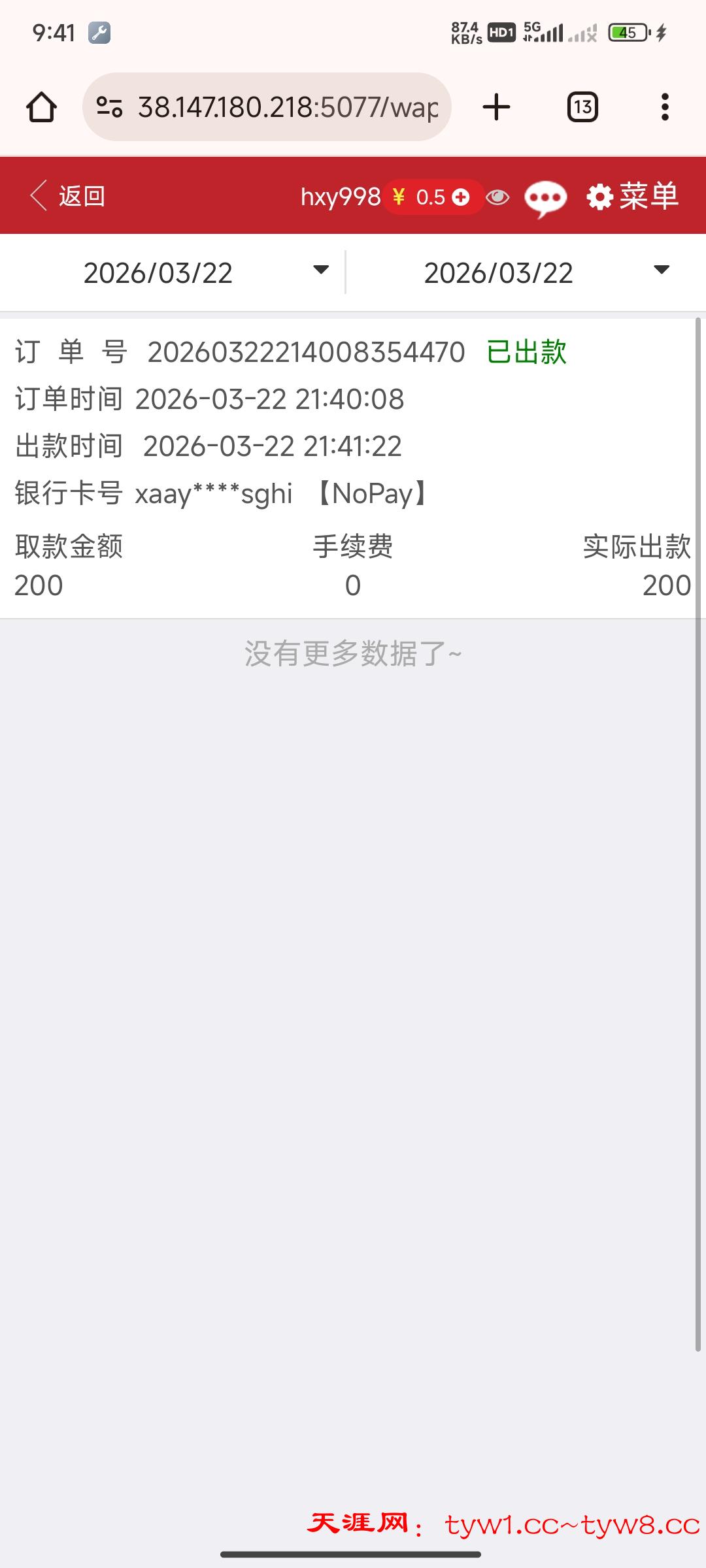
Task: Tap the 返回 back button
Action: point(68,196)
